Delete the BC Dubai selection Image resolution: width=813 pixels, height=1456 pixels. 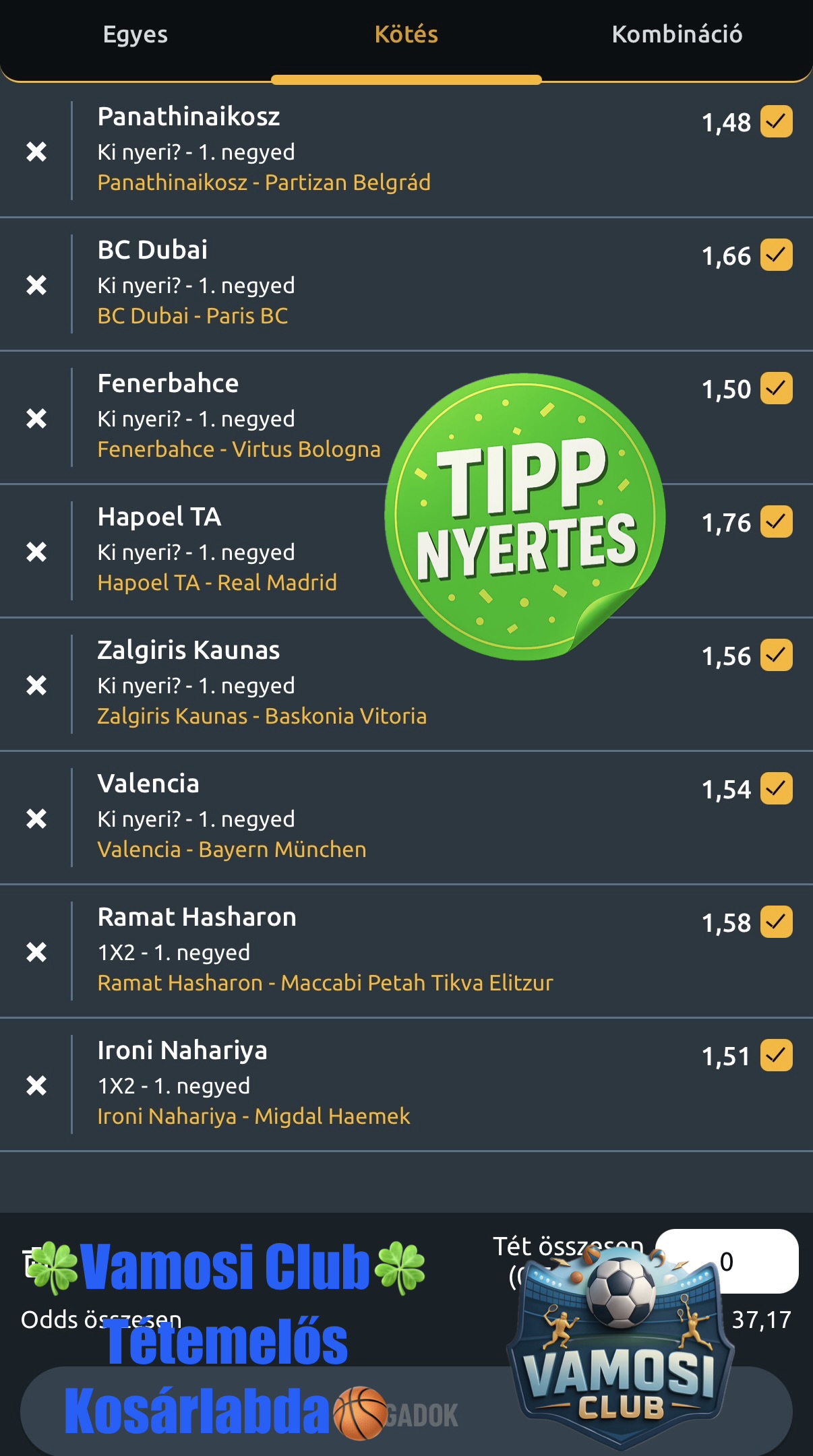(36, 285)
